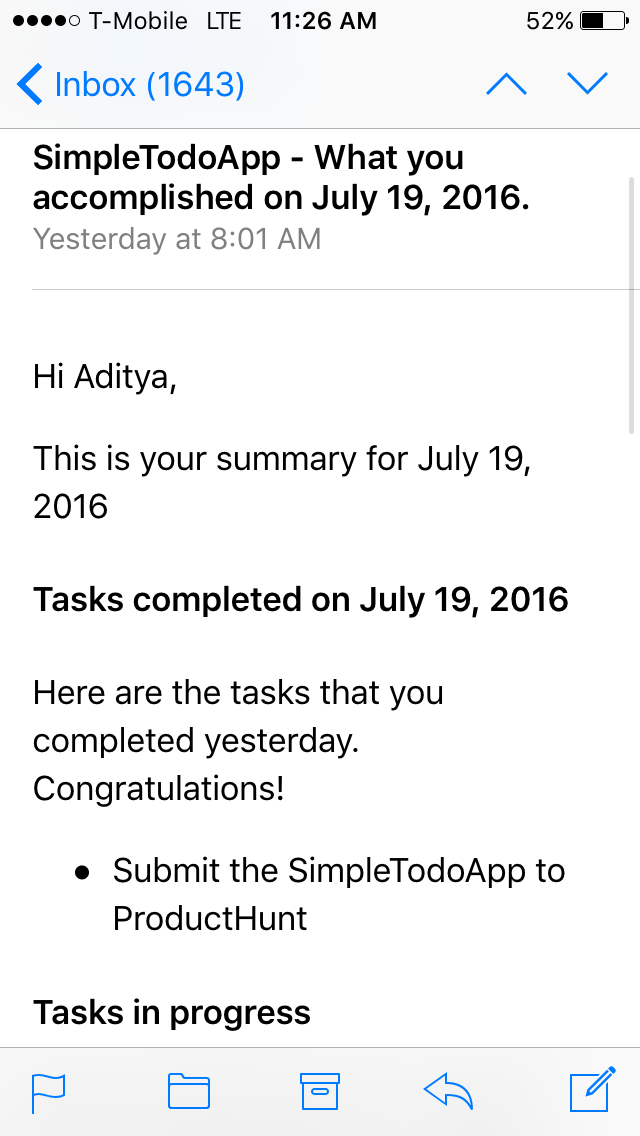Show the previous message with up arrow
640x1136 pixels.
pyautogui.click(x=506, y=85)
